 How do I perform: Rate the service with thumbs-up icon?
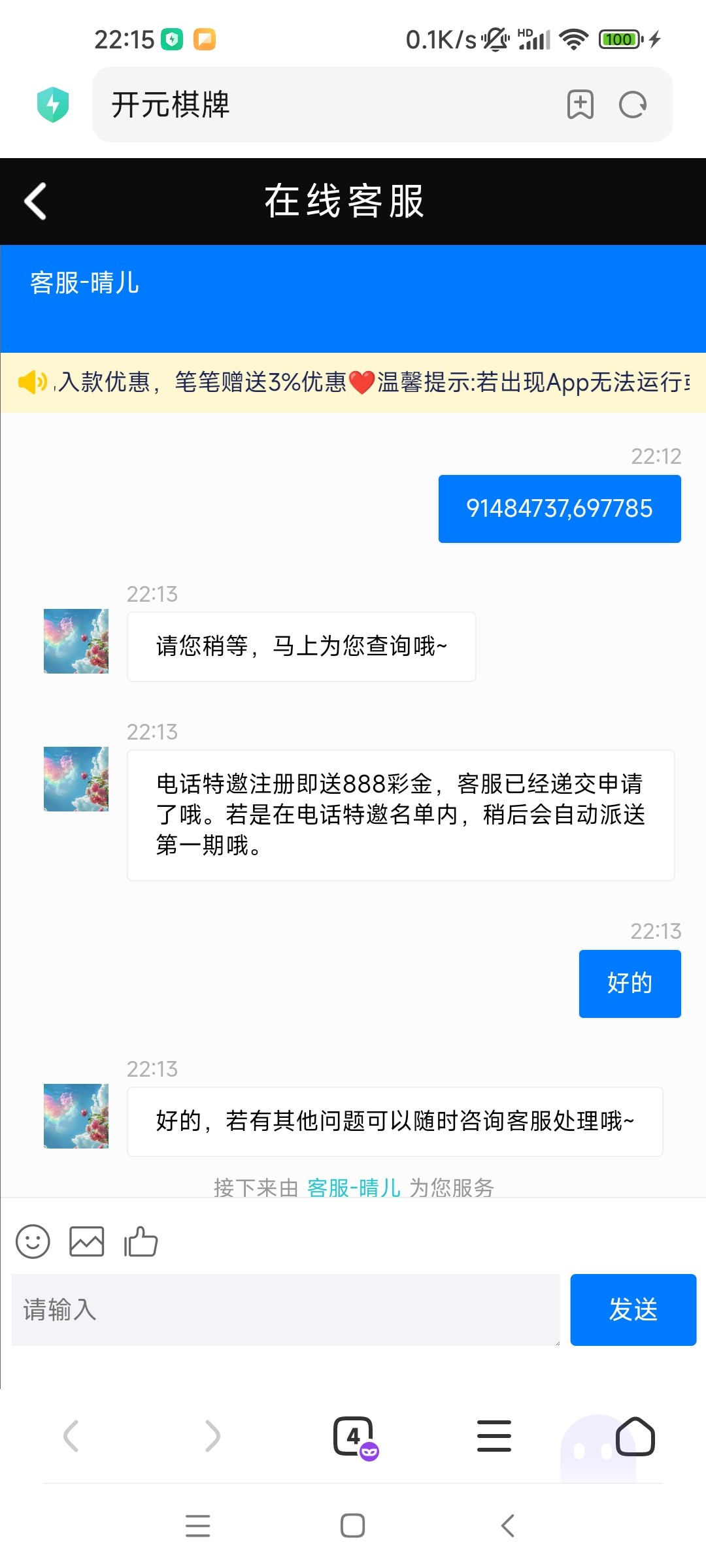coord(141,1241)
